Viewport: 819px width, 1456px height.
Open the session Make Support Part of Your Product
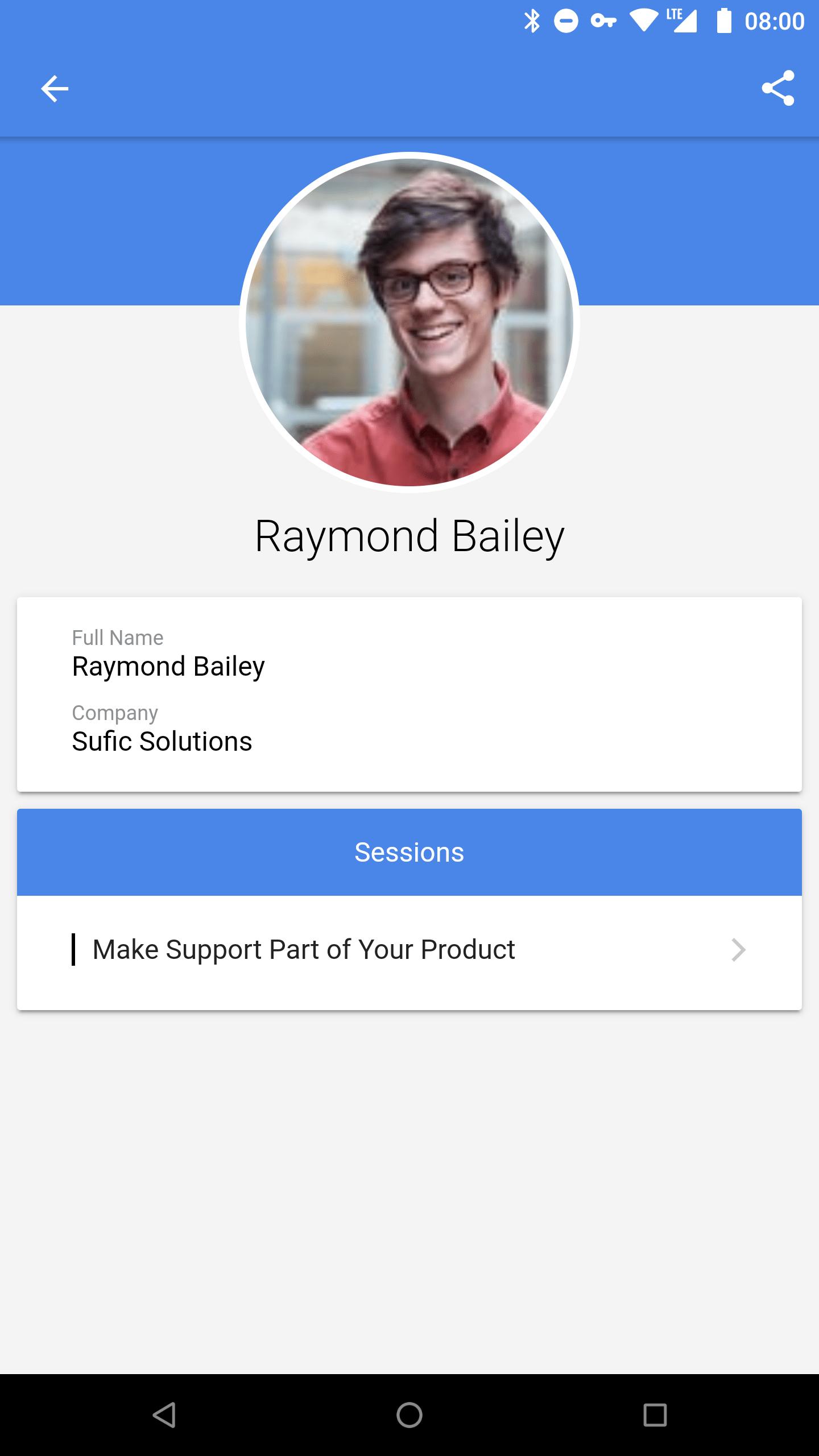409,950
